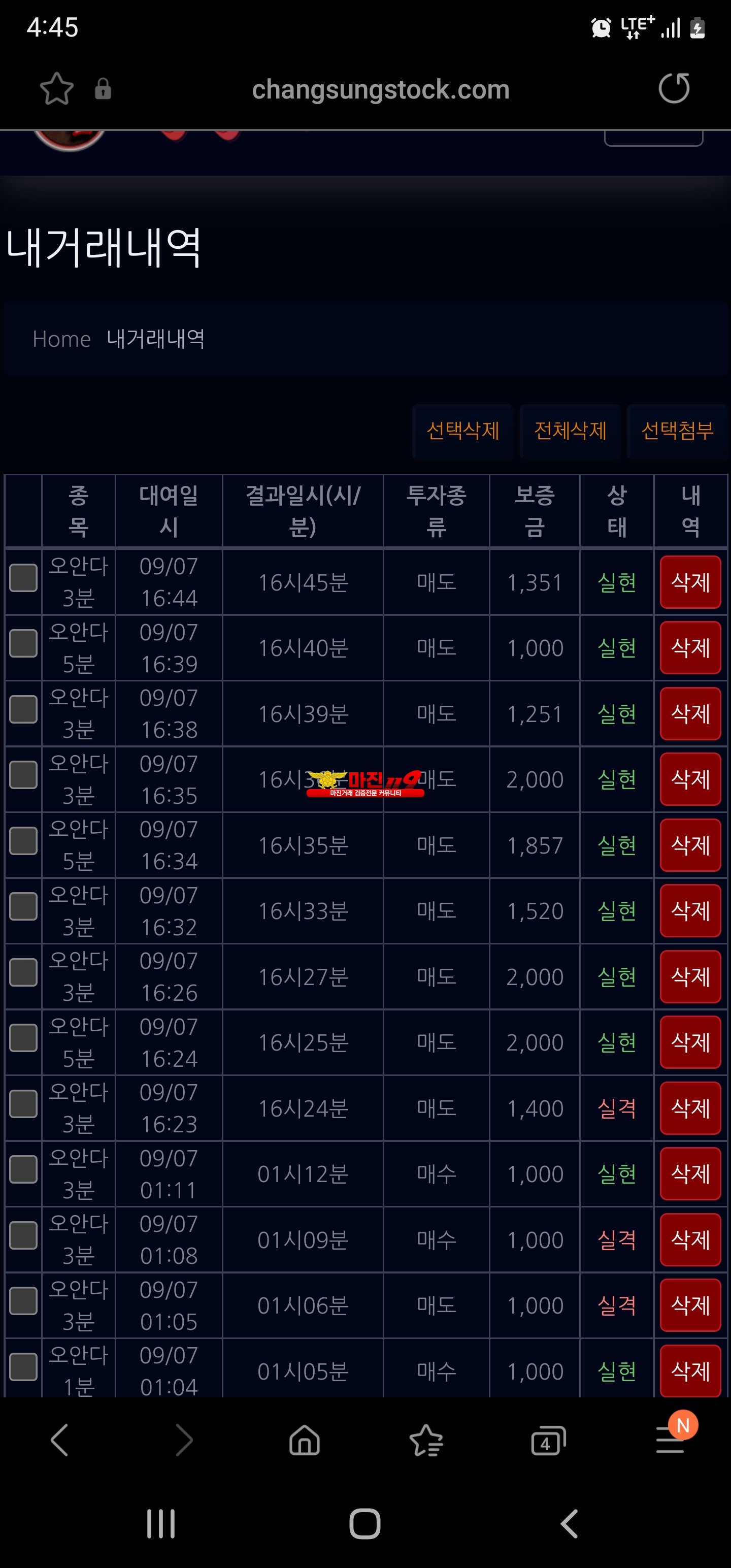Screen dimensions: 731x1568
Task: Check the box for the 01:11 trade
Action: click(x=23, y=1169)
